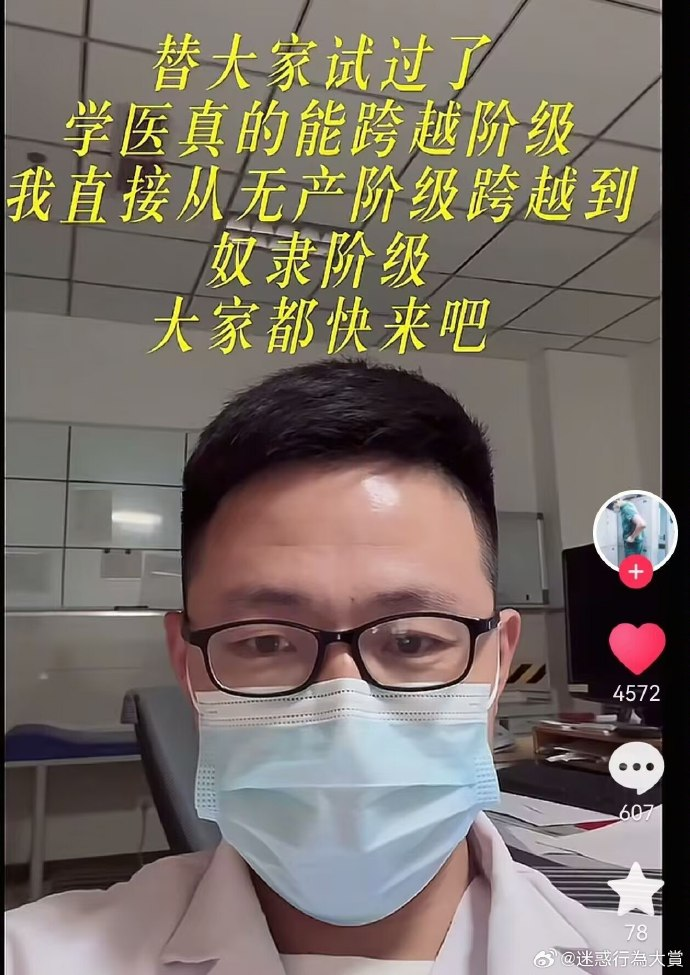Add the video to favorites with the star
Viewport: 690px width, 975px height.
(636, 889)
